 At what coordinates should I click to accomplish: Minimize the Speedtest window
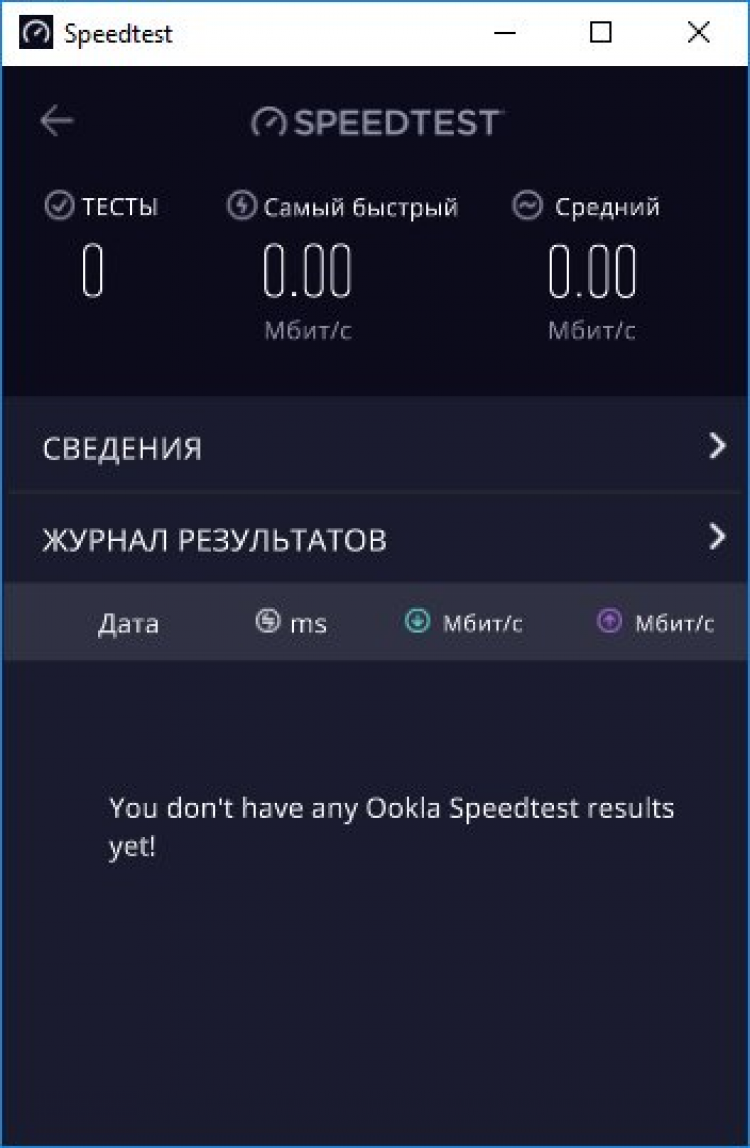pyautogui.click(x=505, y=33)
